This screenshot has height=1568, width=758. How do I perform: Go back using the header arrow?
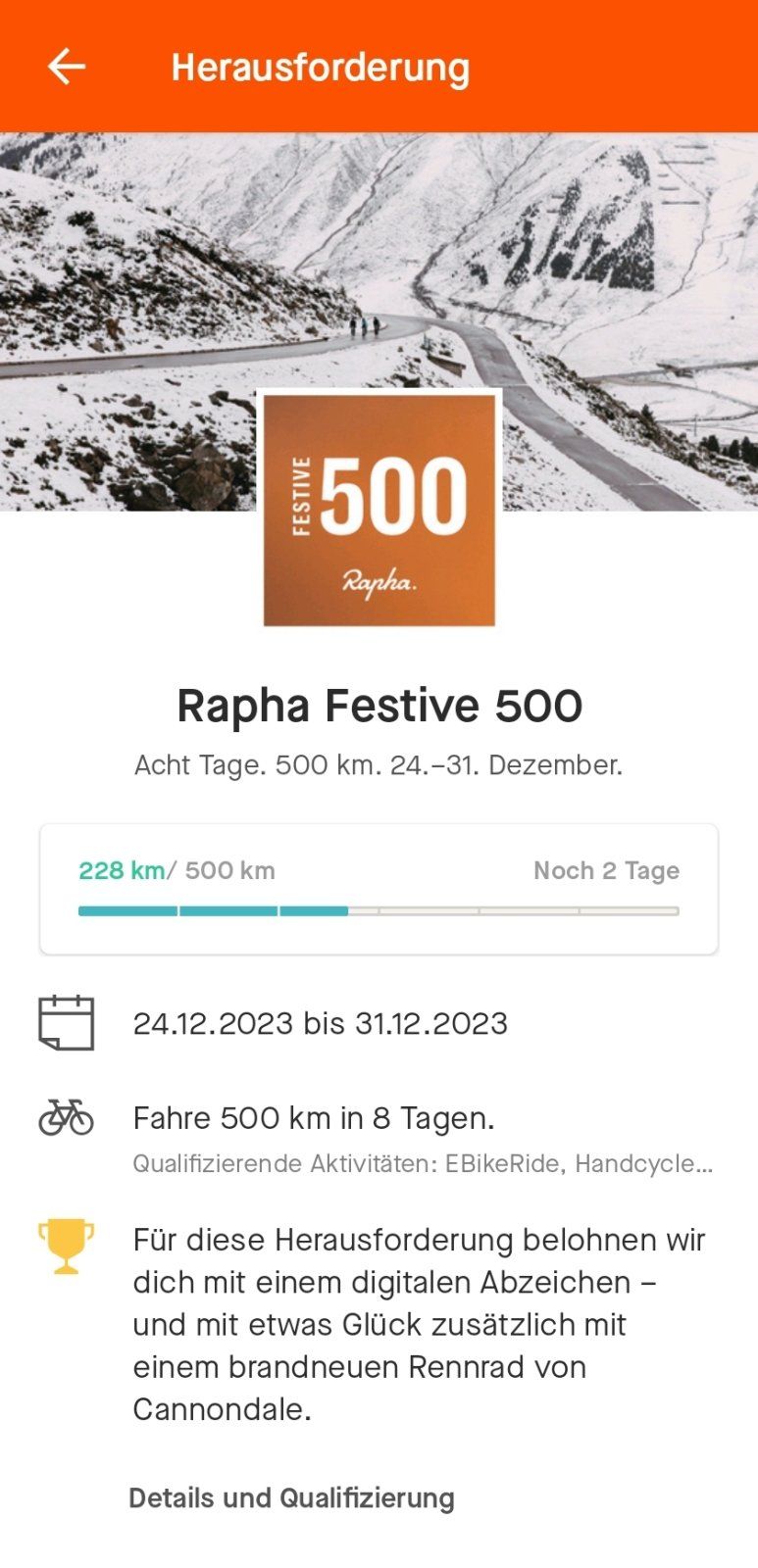66,67
